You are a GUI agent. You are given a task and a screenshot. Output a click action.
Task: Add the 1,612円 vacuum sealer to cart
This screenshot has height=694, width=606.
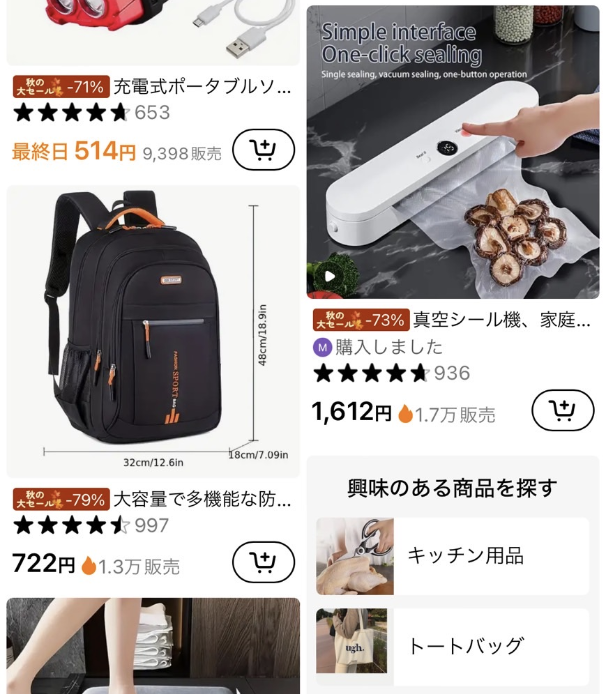pyautogui.click(x=563, y=410)
